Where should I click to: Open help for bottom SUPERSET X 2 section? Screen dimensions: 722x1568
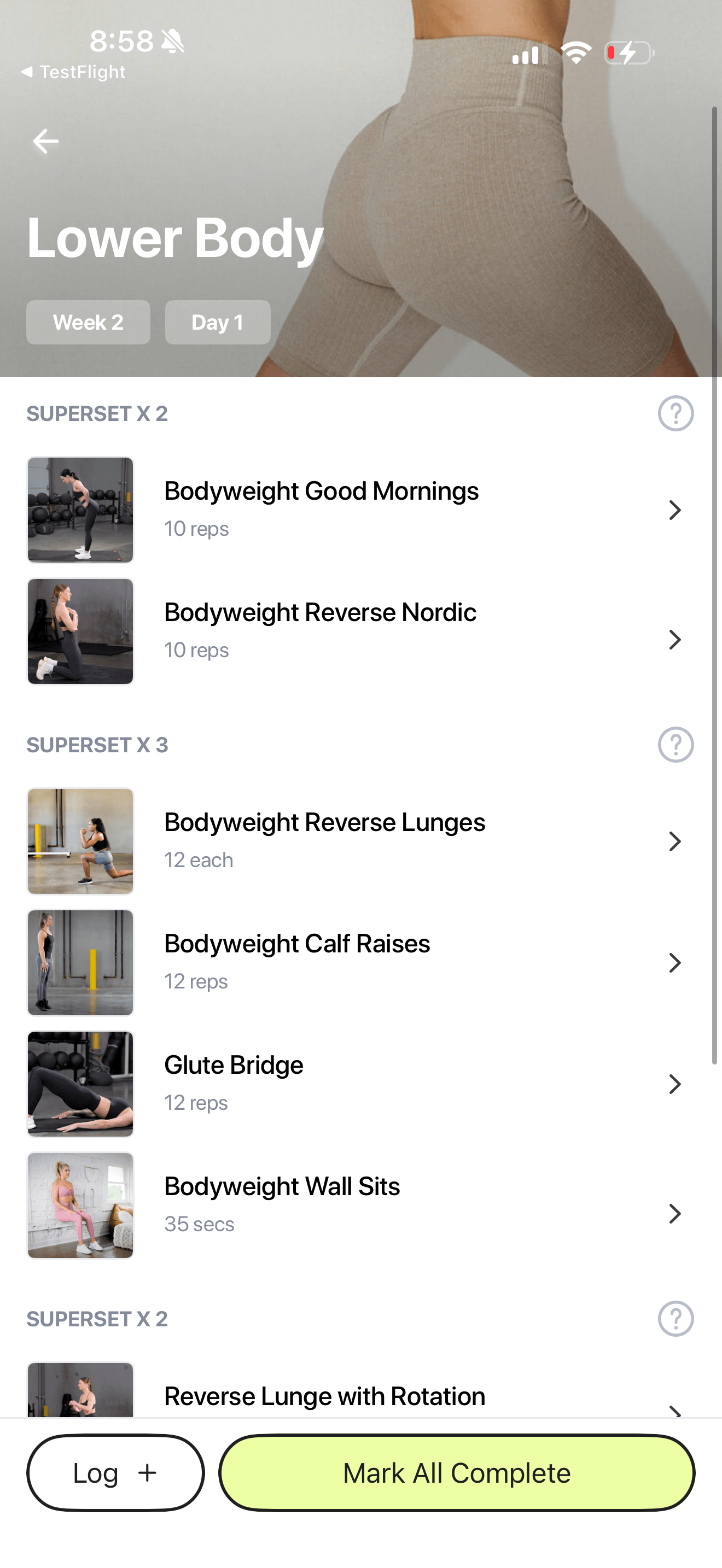(675, 1319)
